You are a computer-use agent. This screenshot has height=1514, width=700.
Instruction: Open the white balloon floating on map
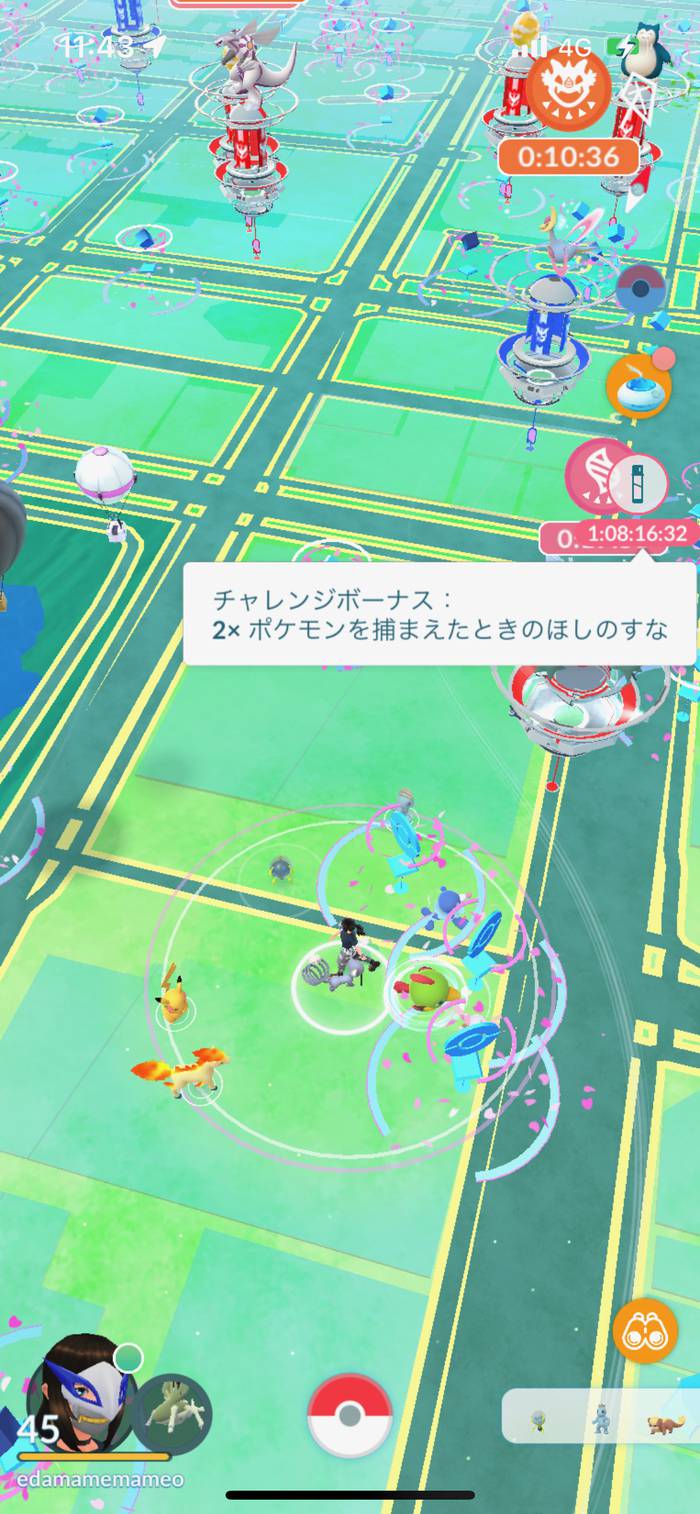click(x=105, y=480)
